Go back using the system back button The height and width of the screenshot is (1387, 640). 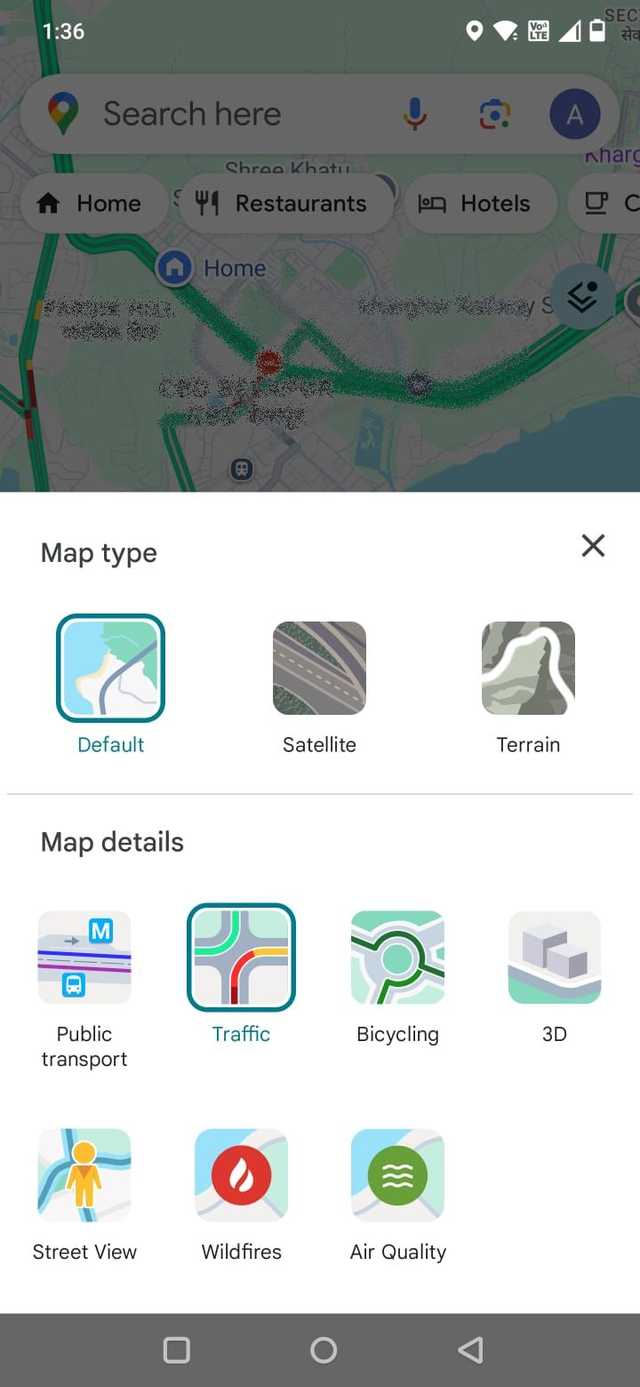coord(470,1350)
